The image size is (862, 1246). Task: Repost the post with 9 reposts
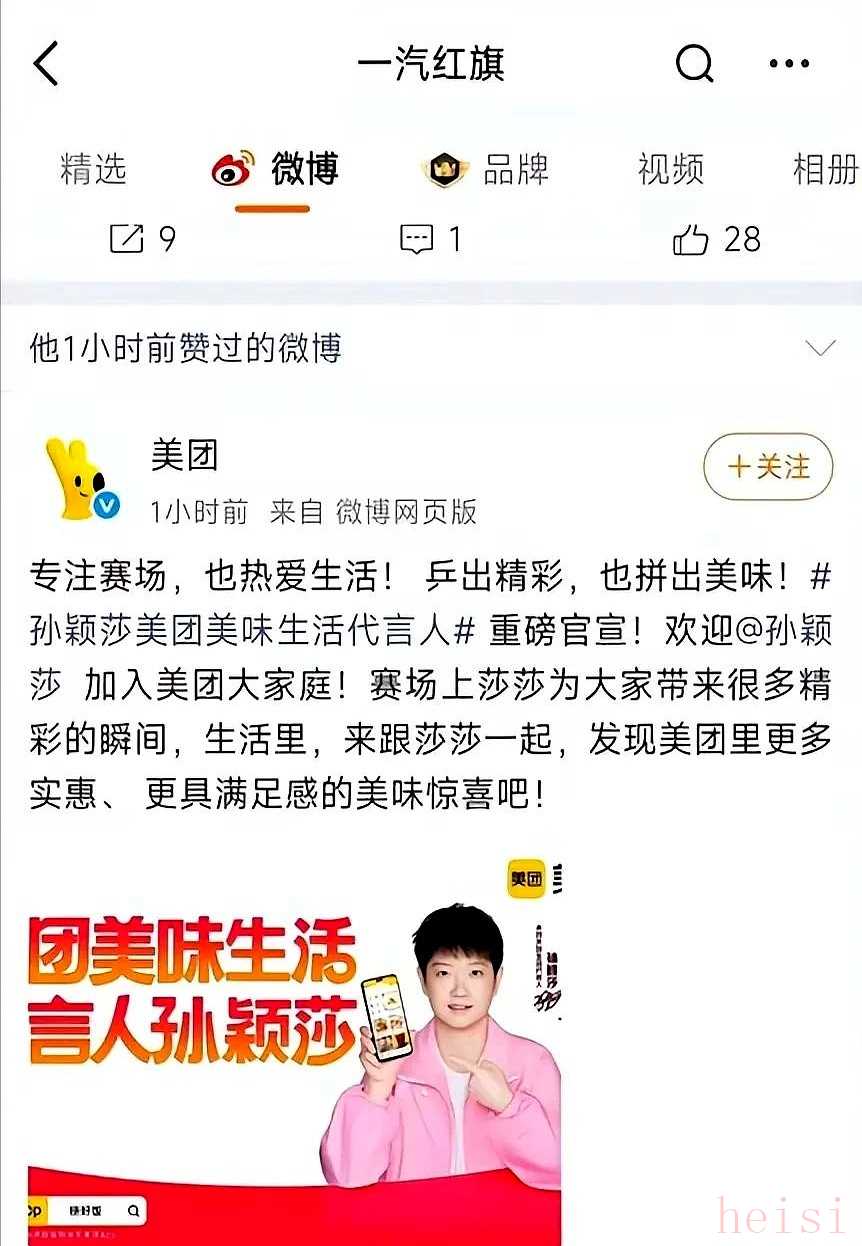pos(141,239)
